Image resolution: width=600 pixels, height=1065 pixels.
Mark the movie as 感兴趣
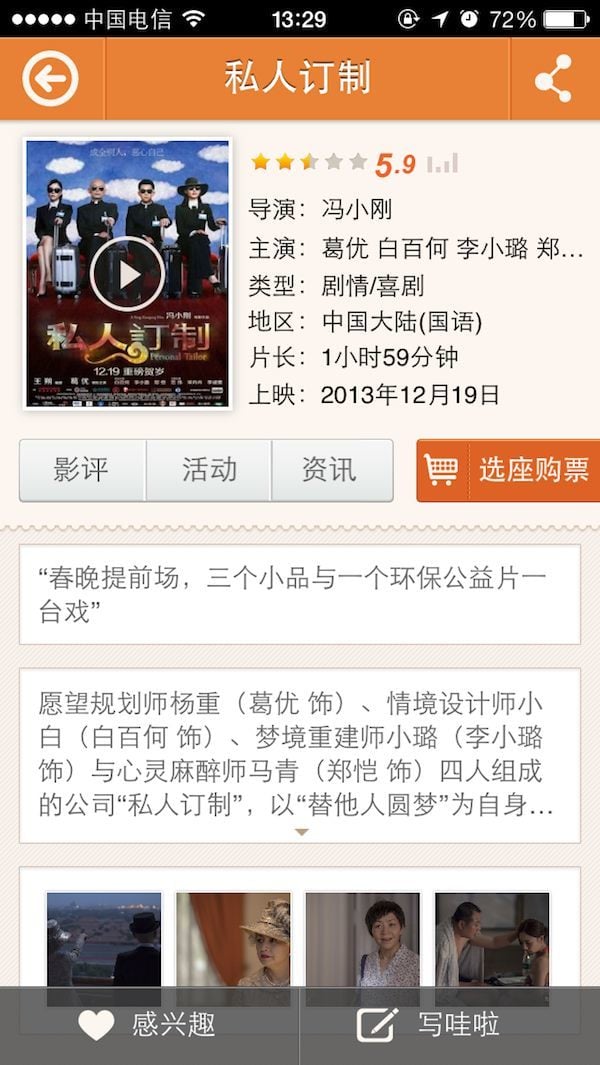tap(150, 1025)
